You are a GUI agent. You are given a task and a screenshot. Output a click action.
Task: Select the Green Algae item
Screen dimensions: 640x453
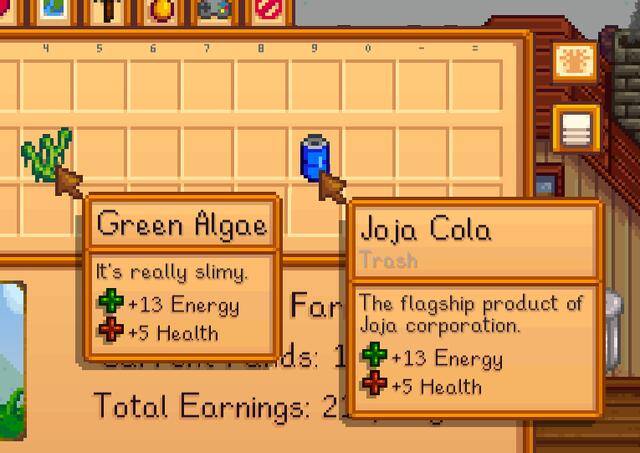46,153
